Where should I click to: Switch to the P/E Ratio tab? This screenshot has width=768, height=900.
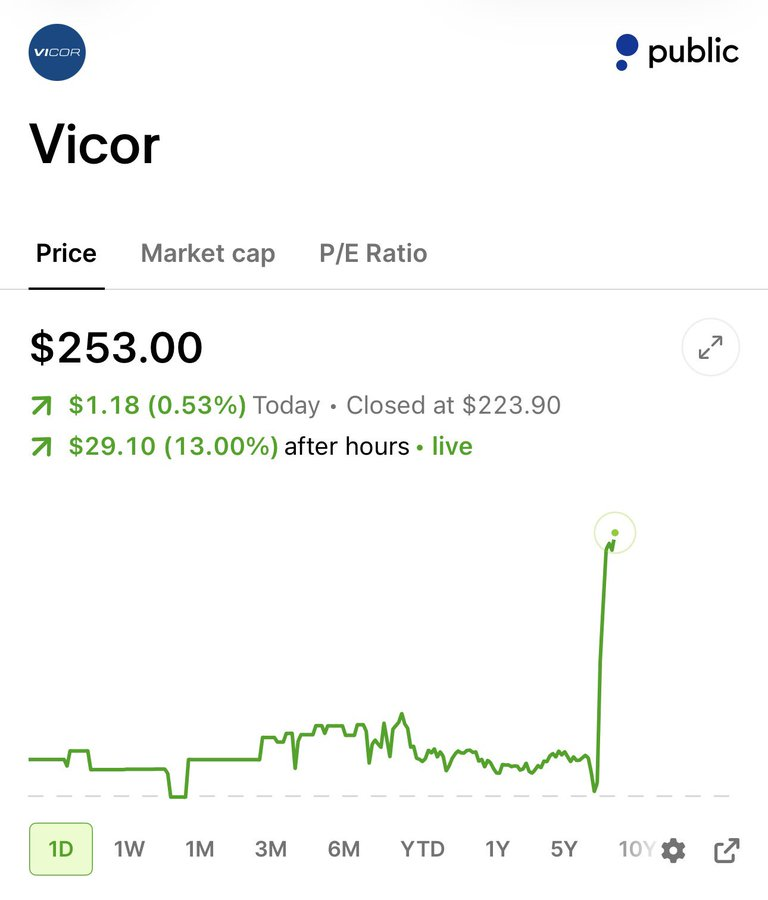click(373, 254)
